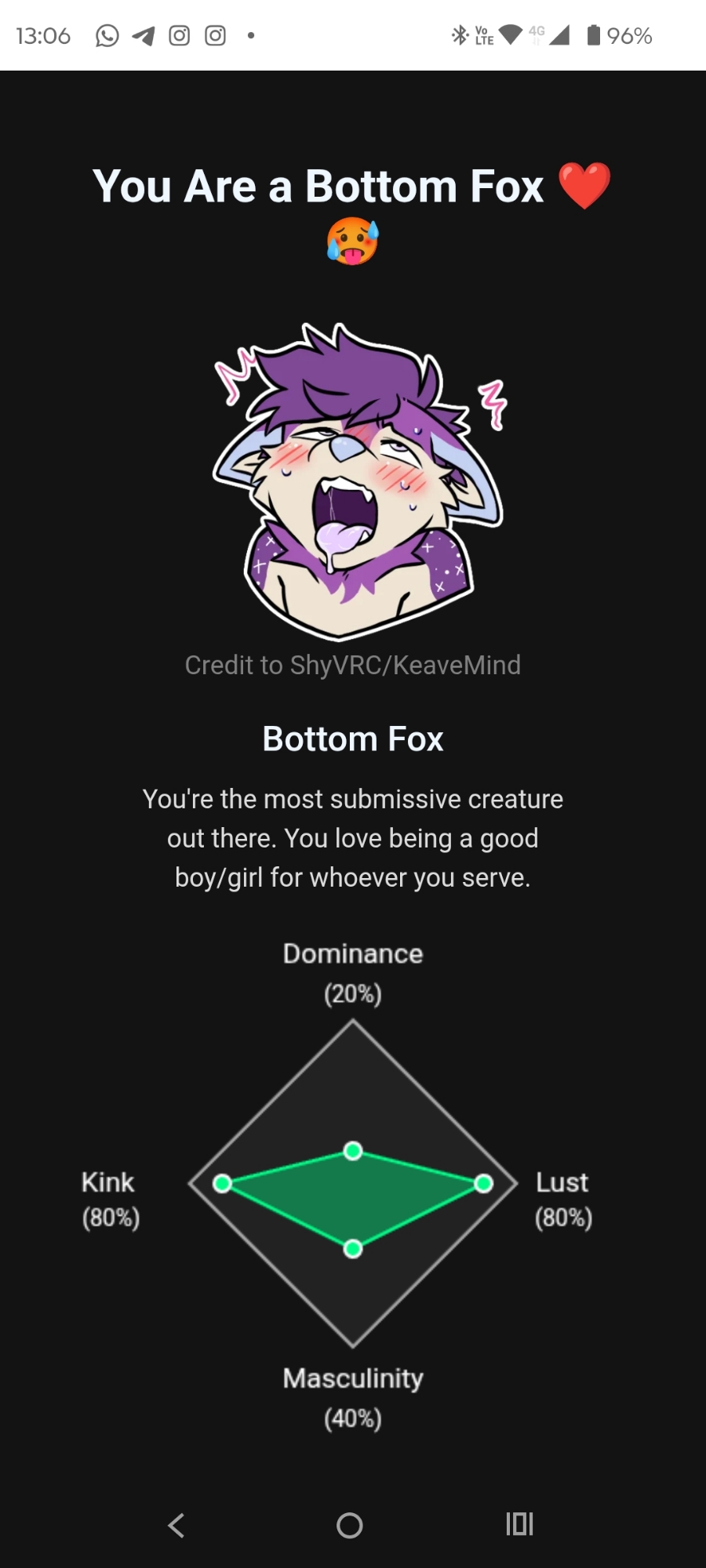706x1568 pixels.
Task: Go back using the system back arrow
Action: click(176, 1525)
